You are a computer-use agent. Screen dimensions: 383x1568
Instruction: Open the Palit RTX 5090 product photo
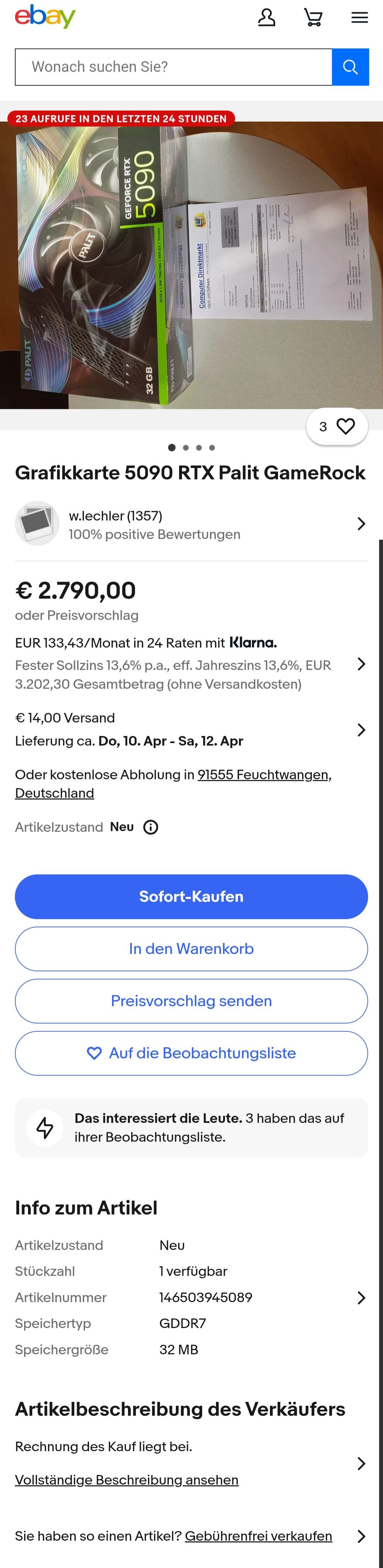pos(191,265)
